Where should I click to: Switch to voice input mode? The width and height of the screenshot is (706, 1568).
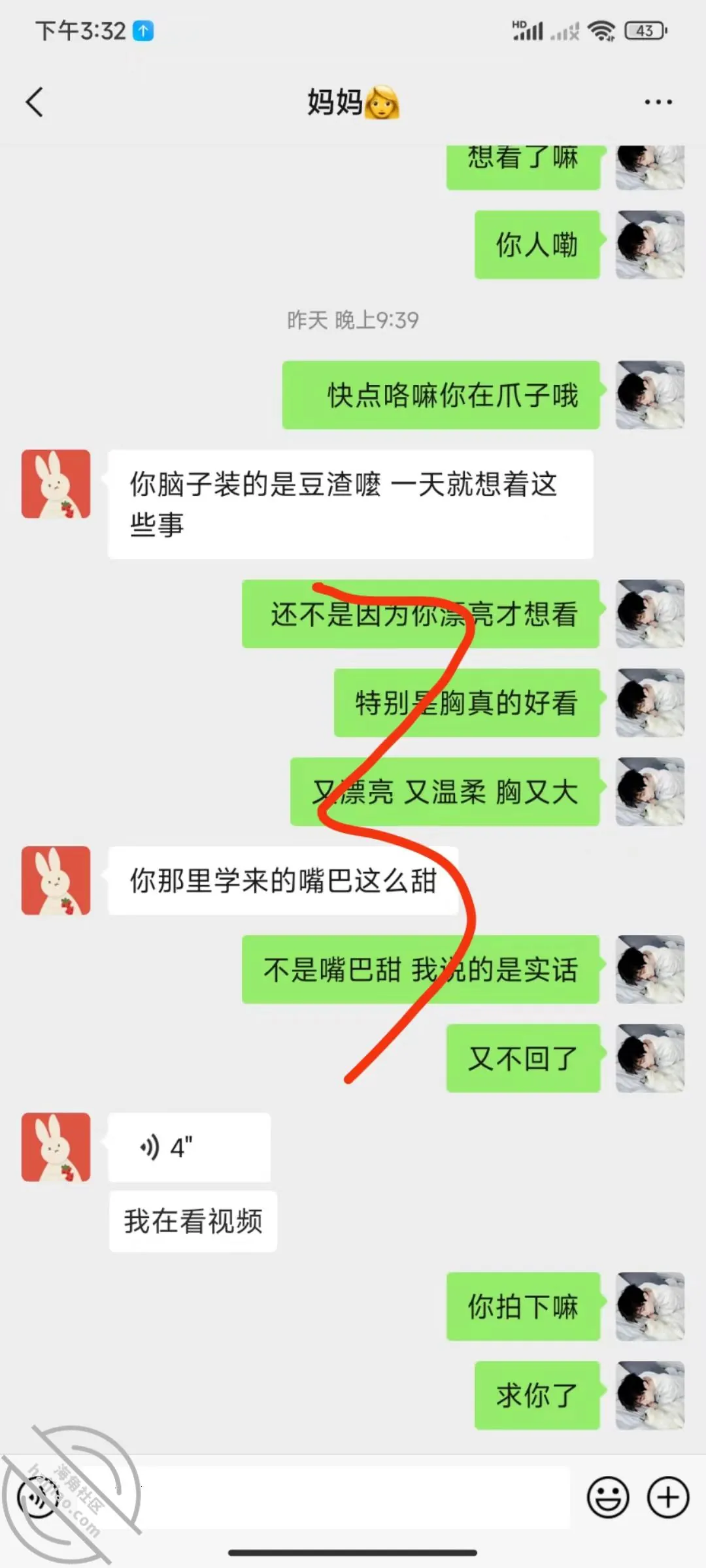(x=38, y=1497)
